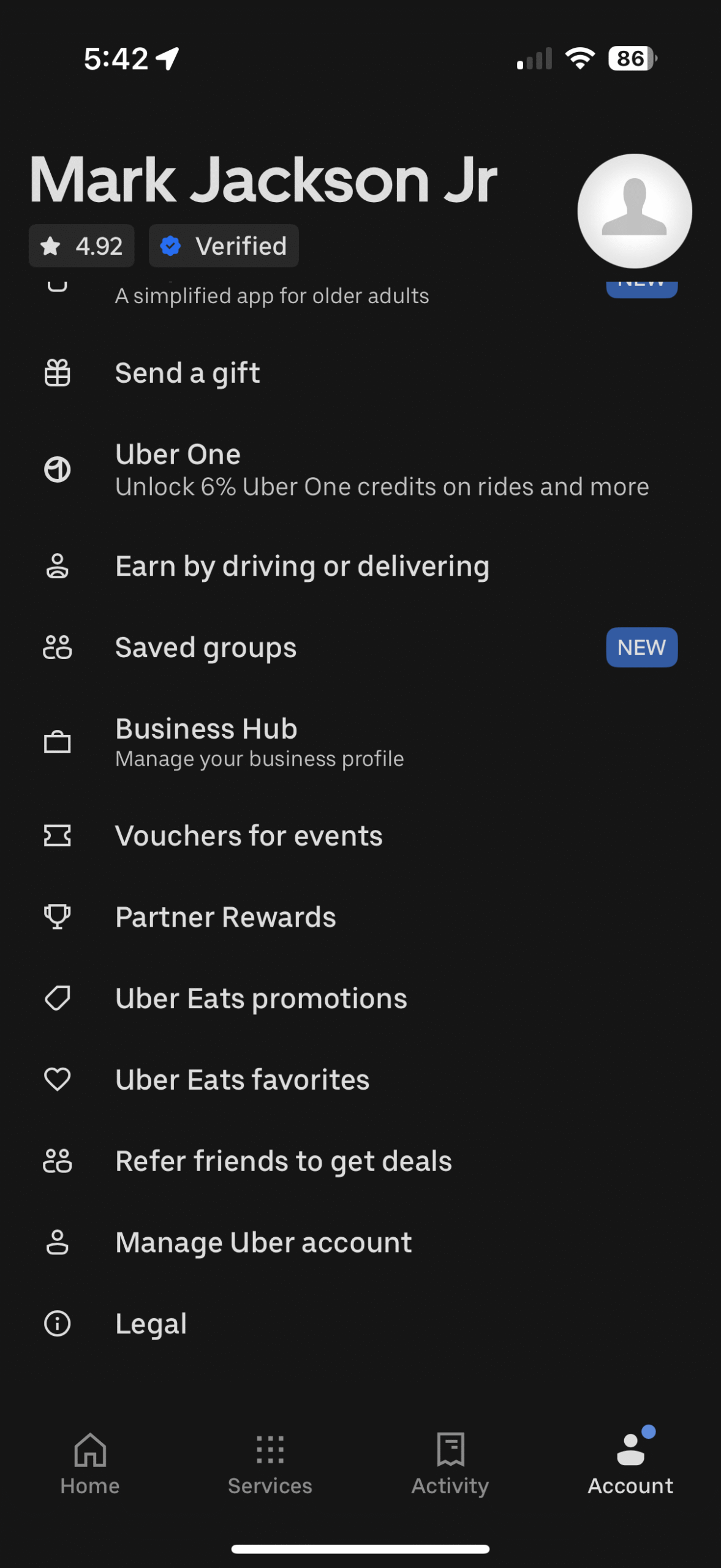Tap the Refer friends group icon
The width and height of the screenshot is (721, 1568).
[58, 1161]
